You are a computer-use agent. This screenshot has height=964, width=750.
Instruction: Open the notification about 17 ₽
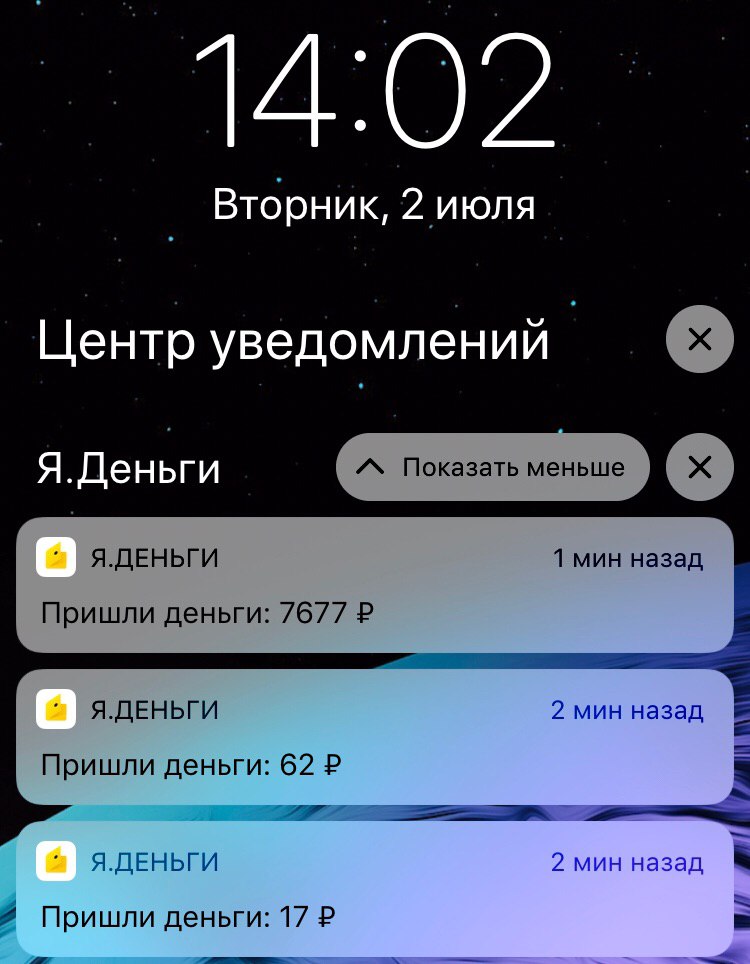click(375, 888)
